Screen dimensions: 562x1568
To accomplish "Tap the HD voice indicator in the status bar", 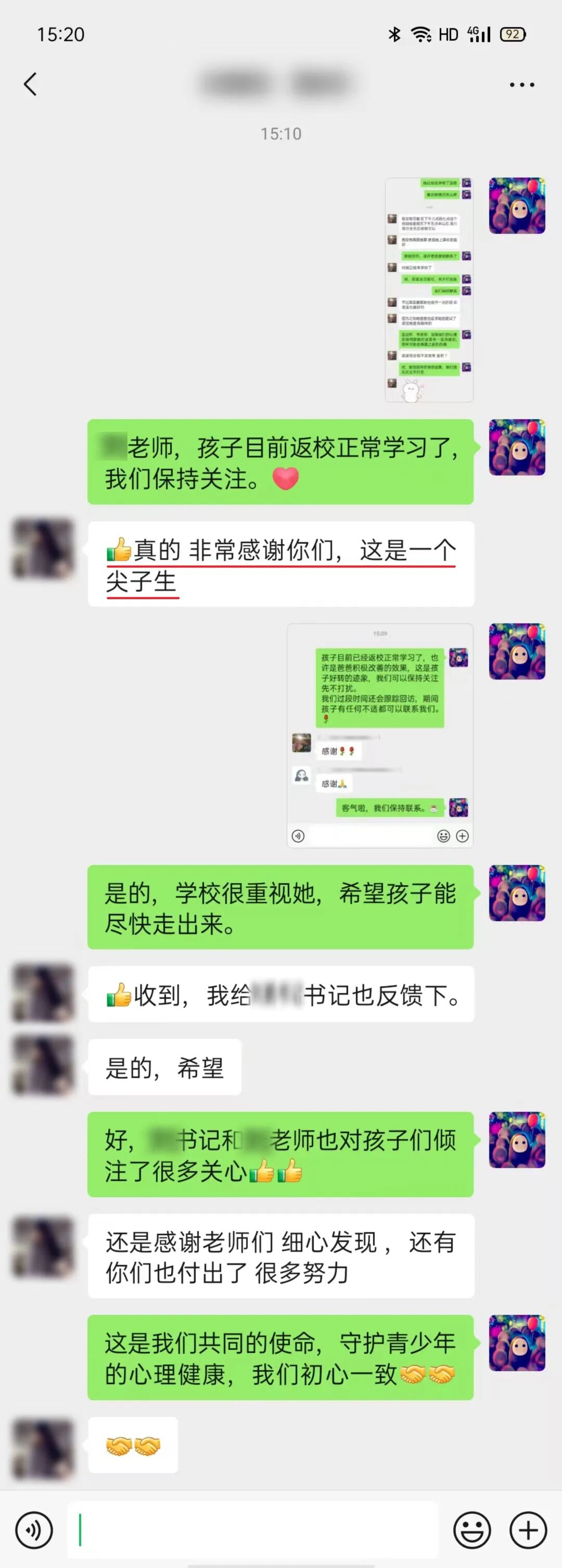I will tap(450, 35).
